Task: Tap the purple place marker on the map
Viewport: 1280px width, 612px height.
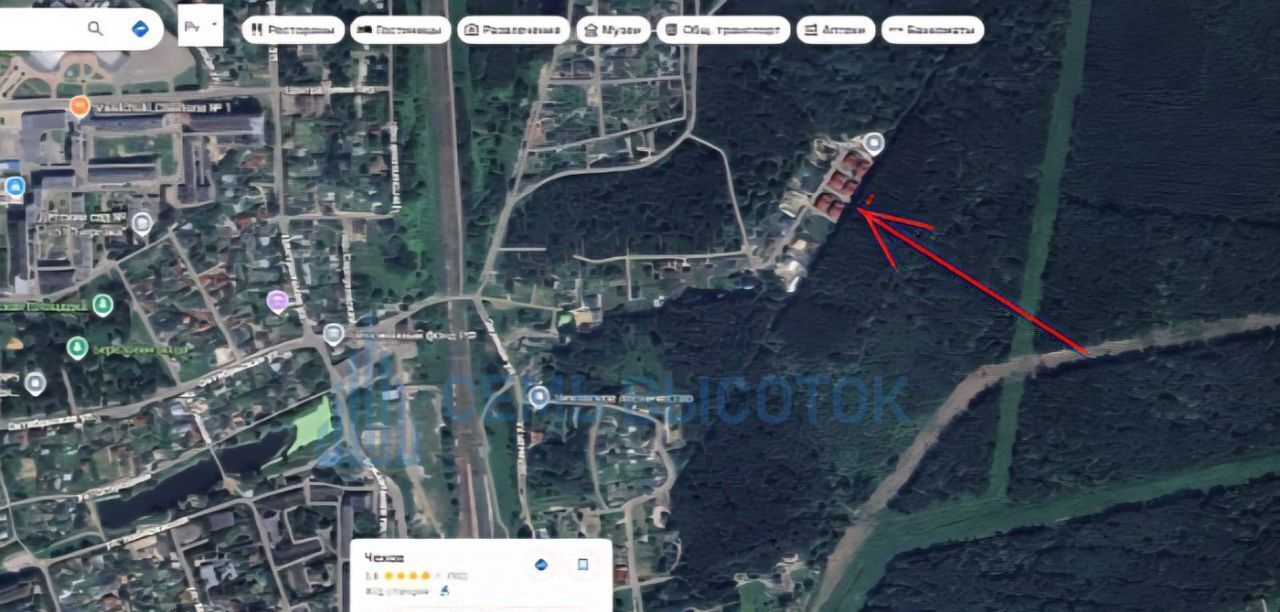Action: pos(278,299)
